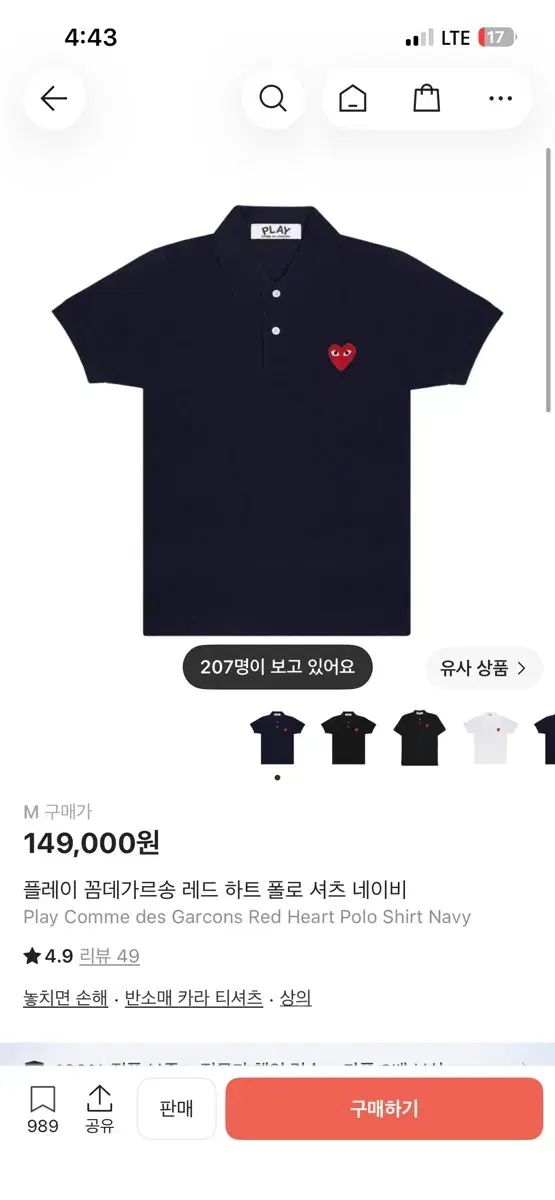Bookmark this item (989 saves)
Image resolution: width=555 pixels, height=1200 pixels.
click(x=43, y=1109)
